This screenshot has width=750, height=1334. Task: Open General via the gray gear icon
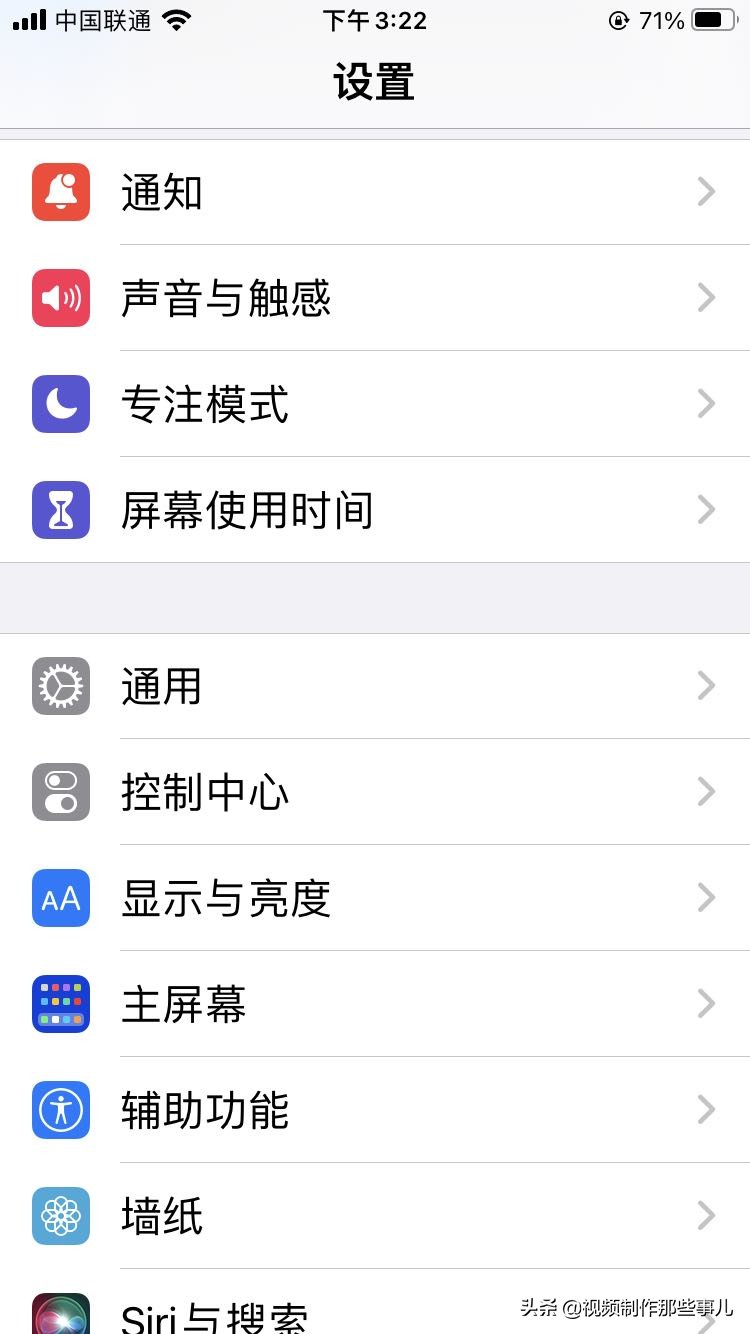click(x=61, y=686)
